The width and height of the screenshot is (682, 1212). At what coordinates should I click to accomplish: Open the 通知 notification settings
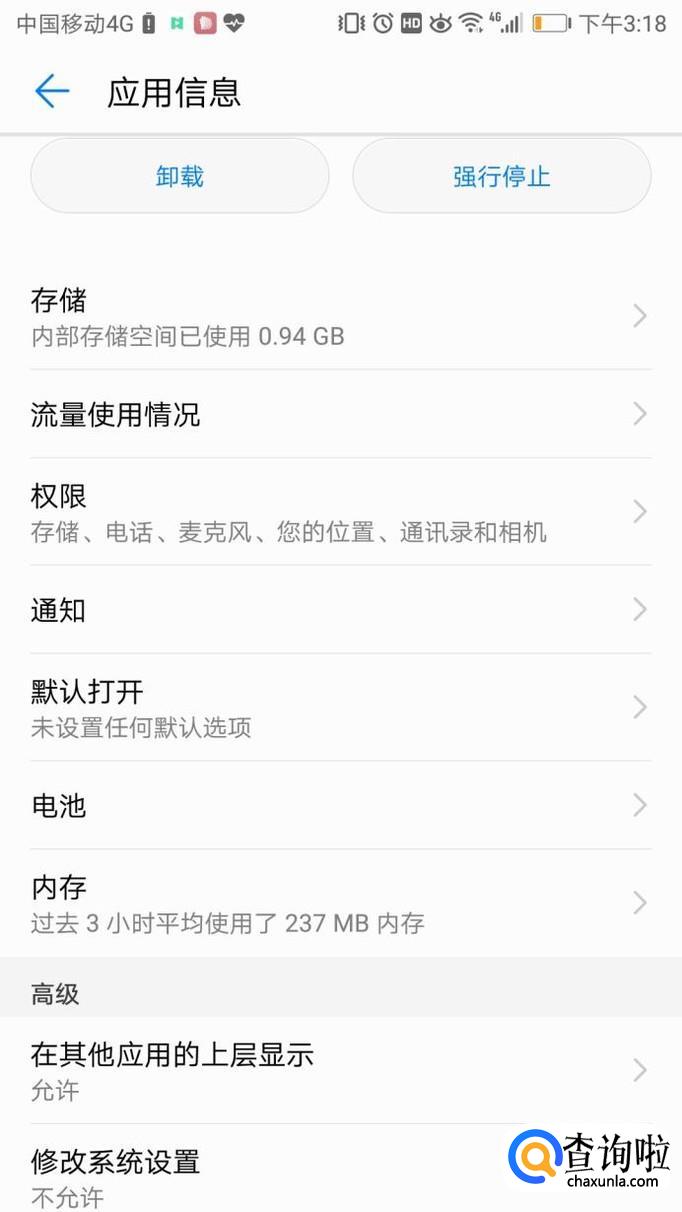click(340, 610)
